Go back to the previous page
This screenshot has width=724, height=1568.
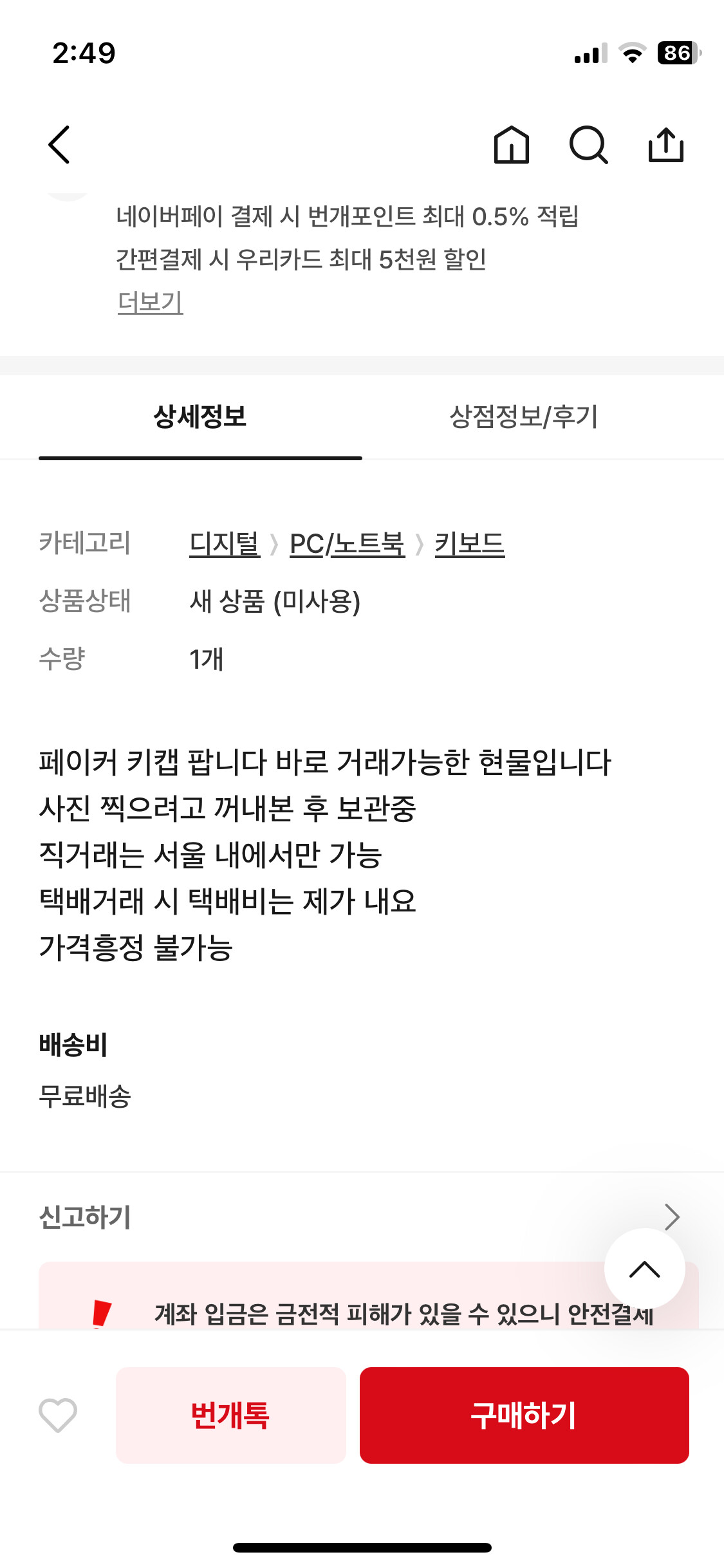point(59,145)
